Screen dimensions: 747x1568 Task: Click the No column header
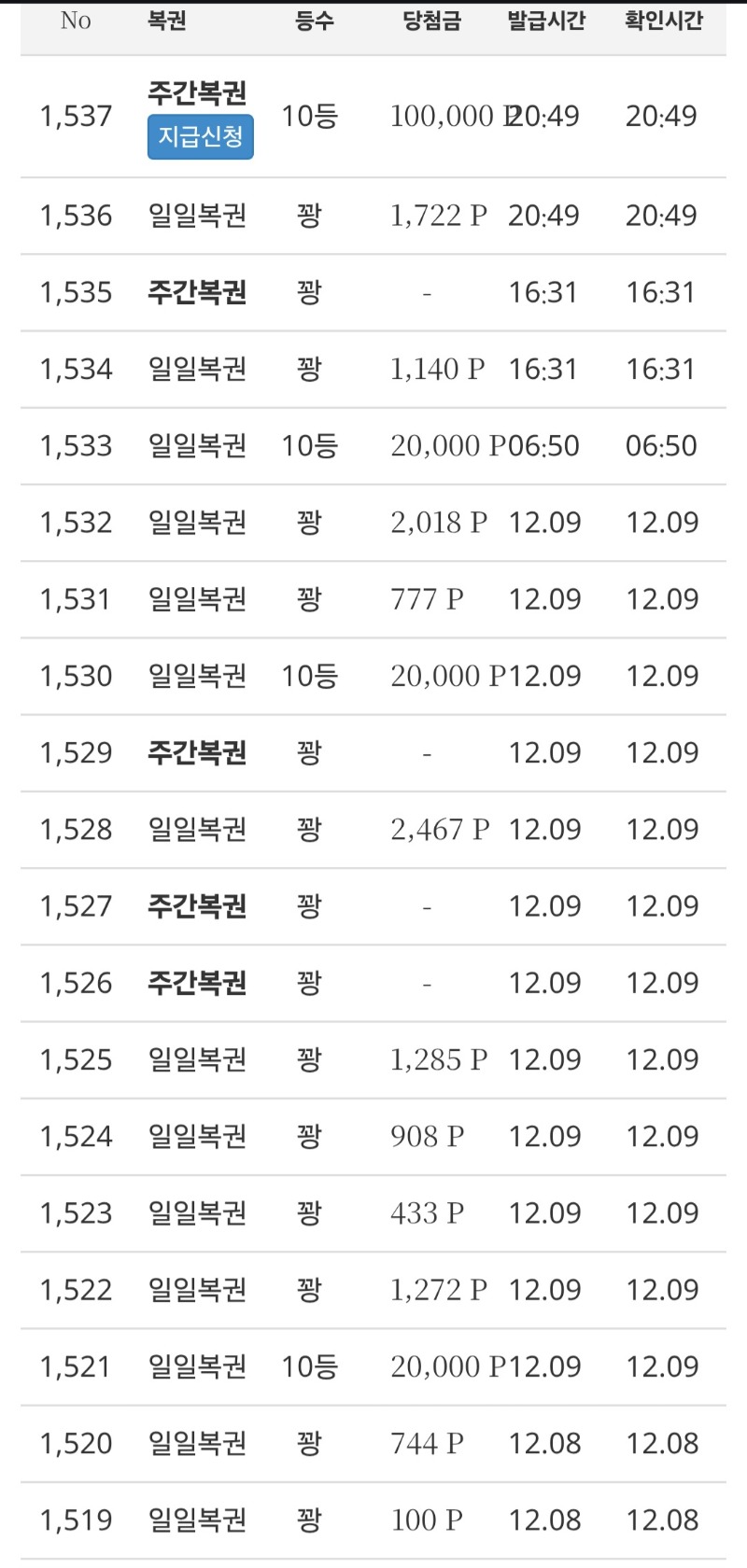click(75, 22)
